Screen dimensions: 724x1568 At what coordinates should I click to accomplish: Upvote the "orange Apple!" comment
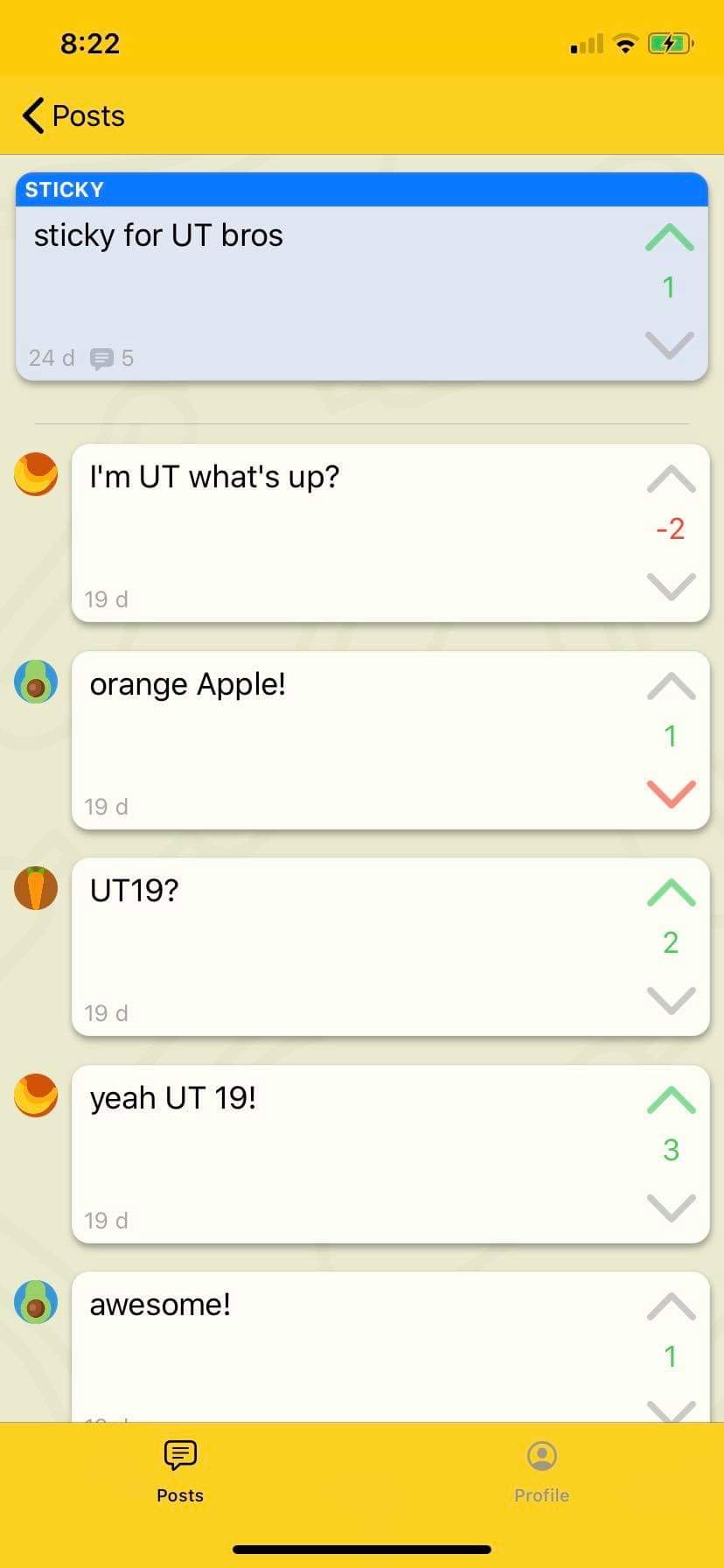click(671, 686)
